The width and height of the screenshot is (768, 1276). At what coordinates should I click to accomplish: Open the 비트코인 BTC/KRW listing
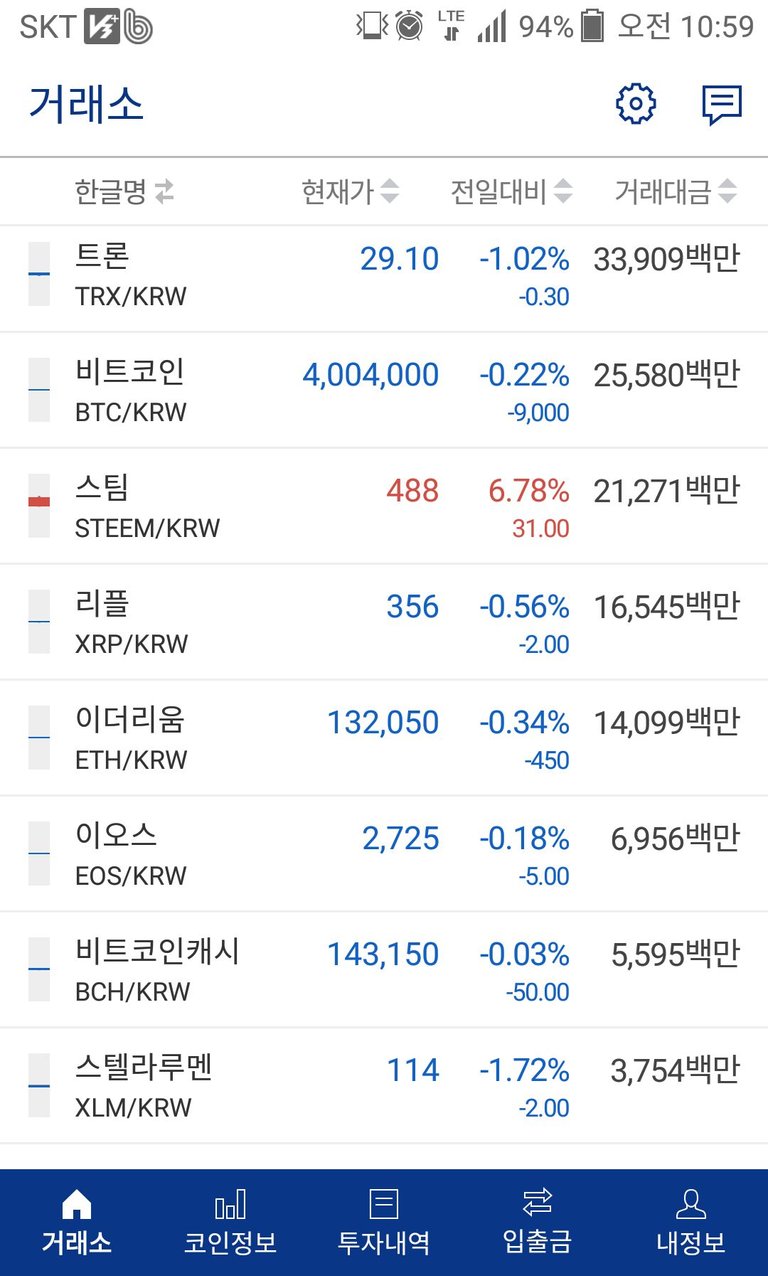pyautogui.click(x=384, y=389)
